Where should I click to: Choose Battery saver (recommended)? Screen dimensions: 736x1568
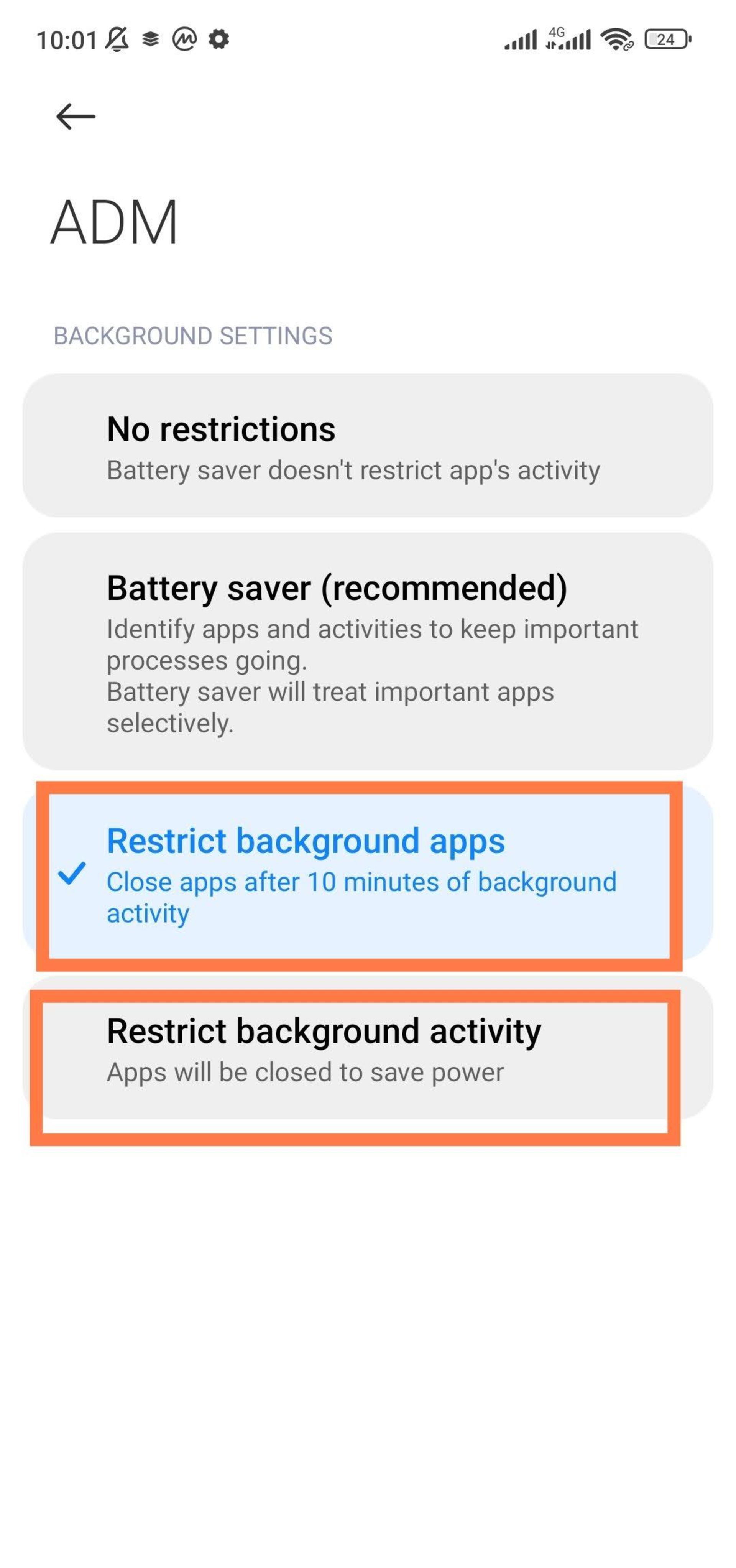click(x=367, y=651)
